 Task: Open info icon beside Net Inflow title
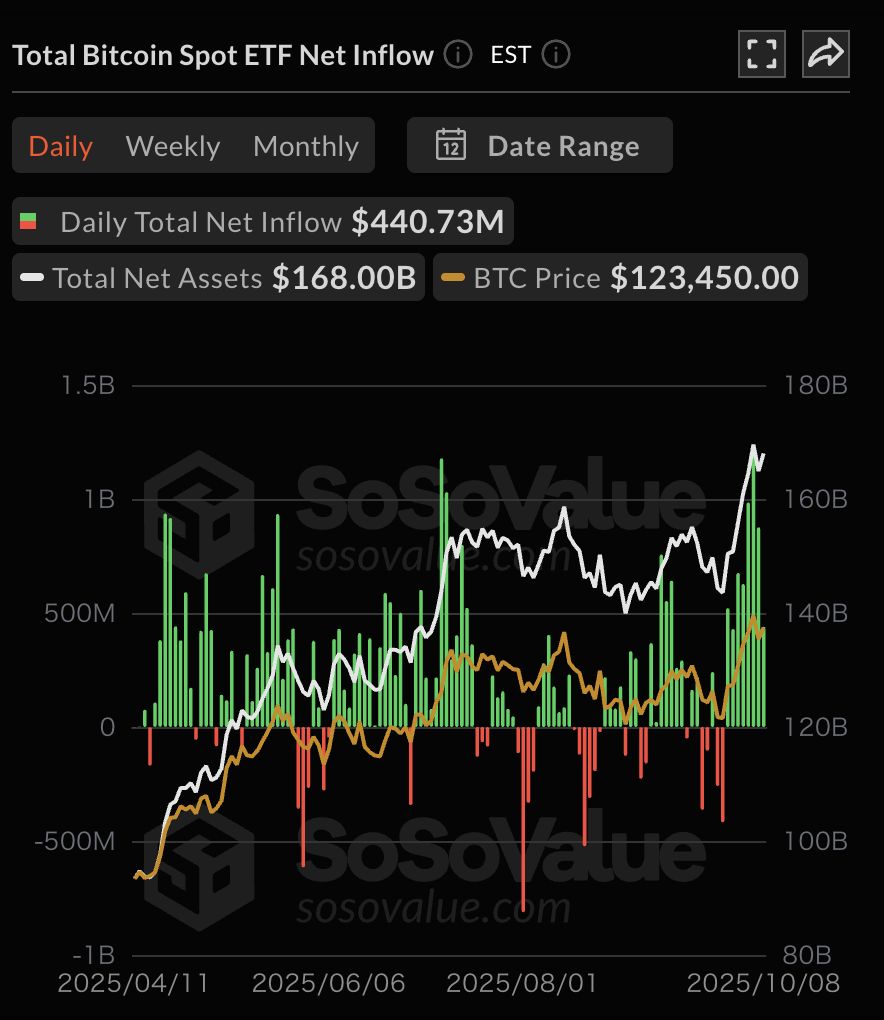pyautogui.click(x=457, y=55)
